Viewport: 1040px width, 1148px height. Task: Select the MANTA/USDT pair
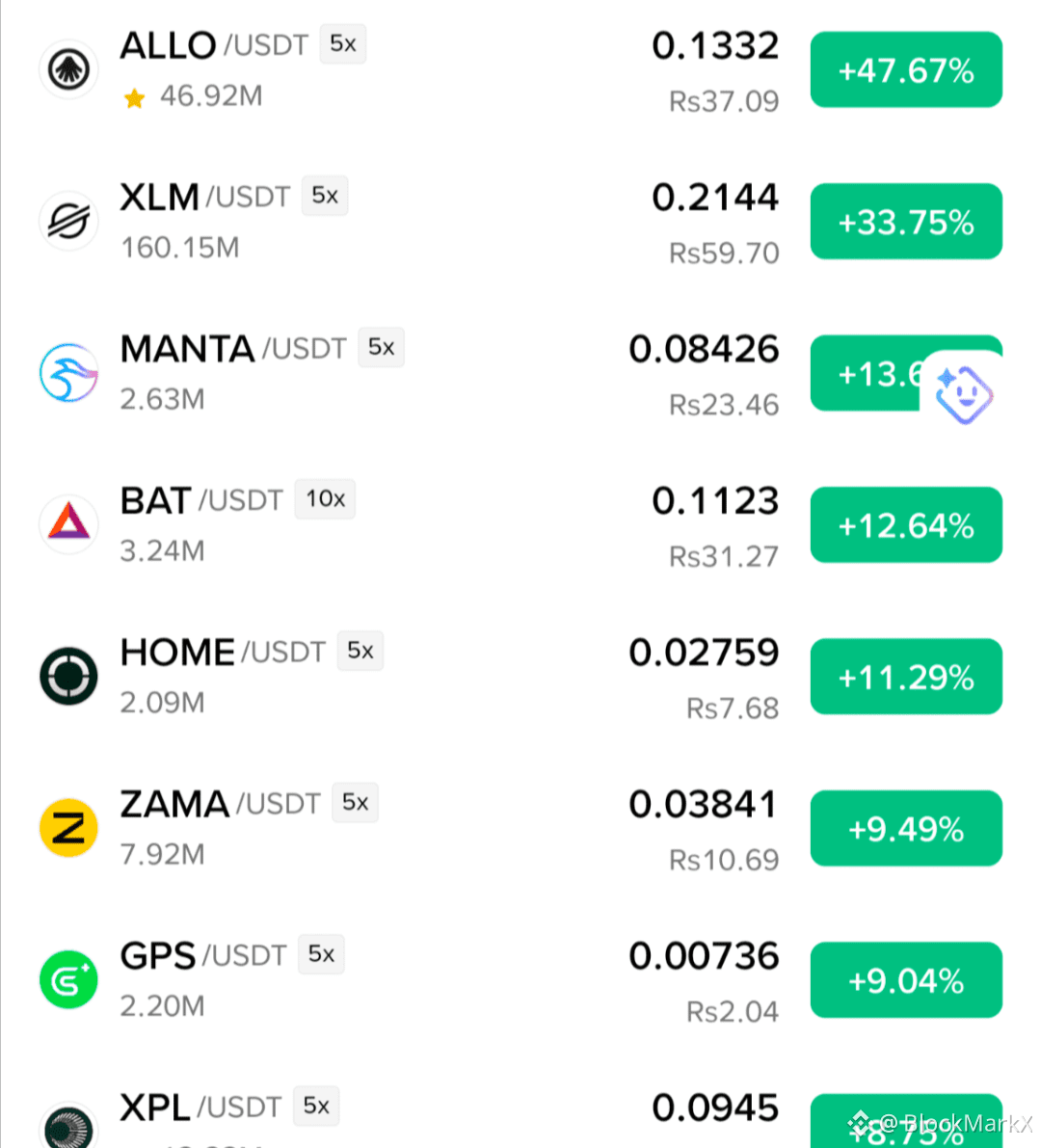pyautogui.click(x=520, y=373)
